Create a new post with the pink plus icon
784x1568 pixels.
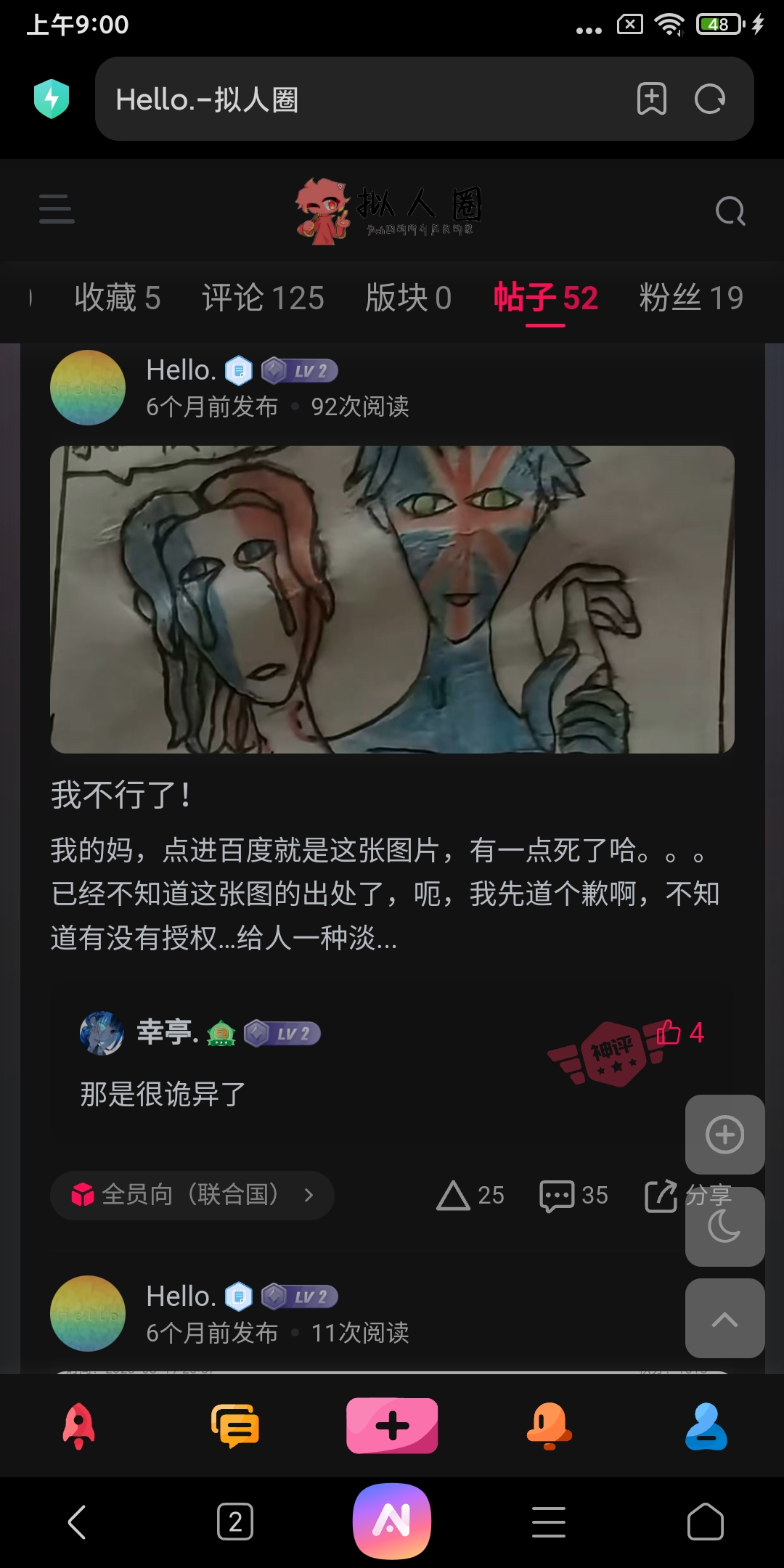(x=392, y=1424)
